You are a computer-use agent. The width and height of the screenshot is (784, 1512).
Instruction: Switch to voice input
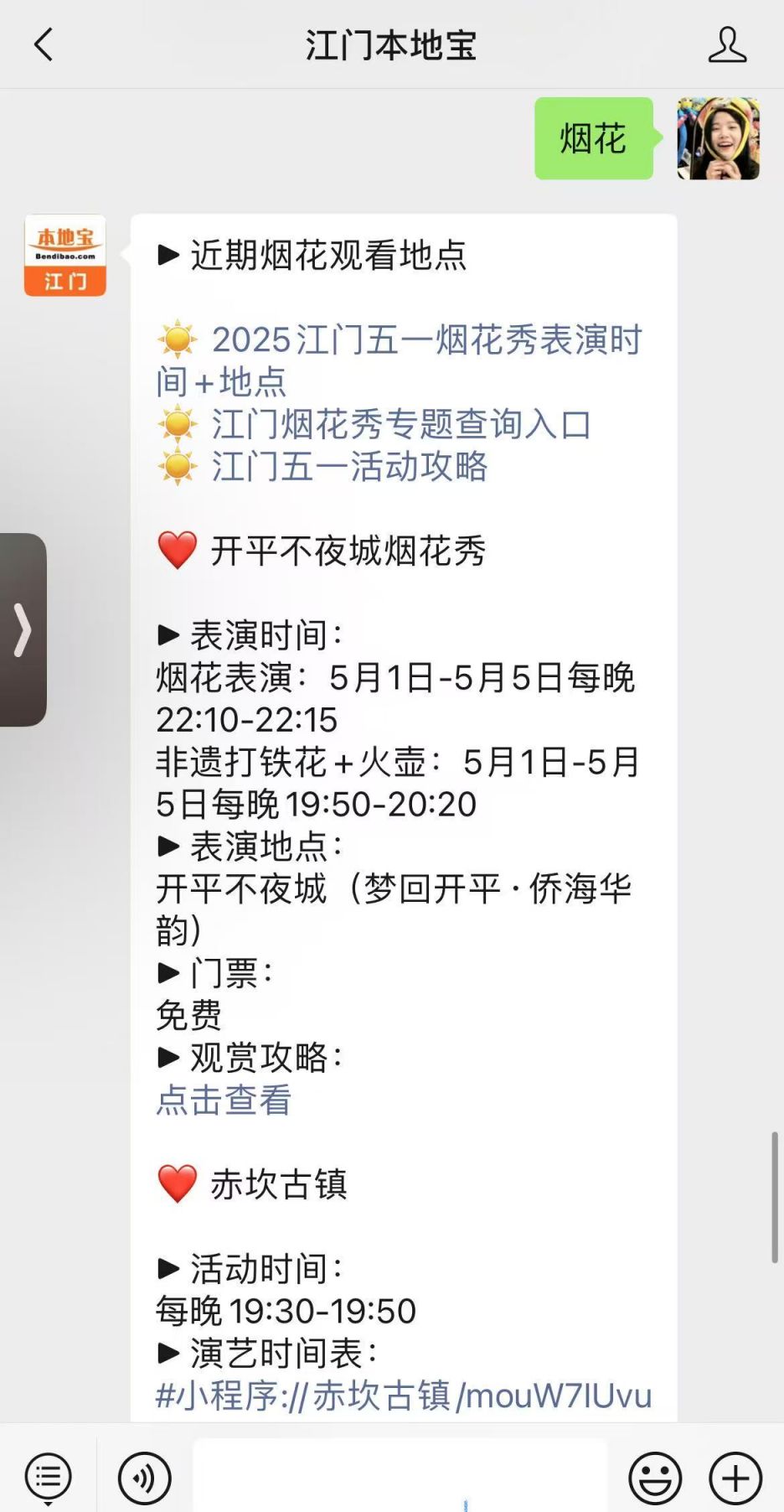[144, 1478]
